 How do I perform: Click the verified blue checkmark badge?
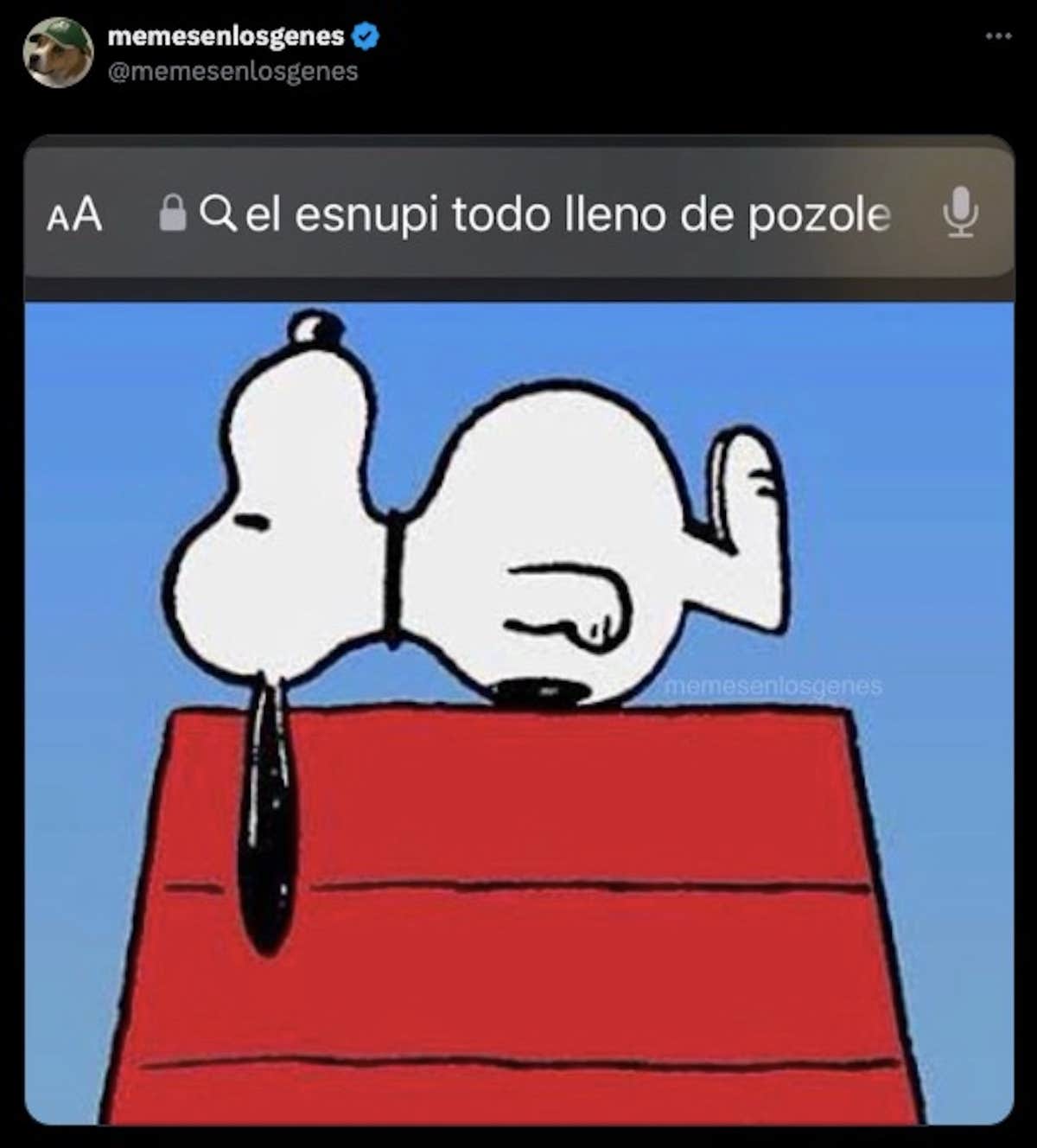tap(366, 36)
